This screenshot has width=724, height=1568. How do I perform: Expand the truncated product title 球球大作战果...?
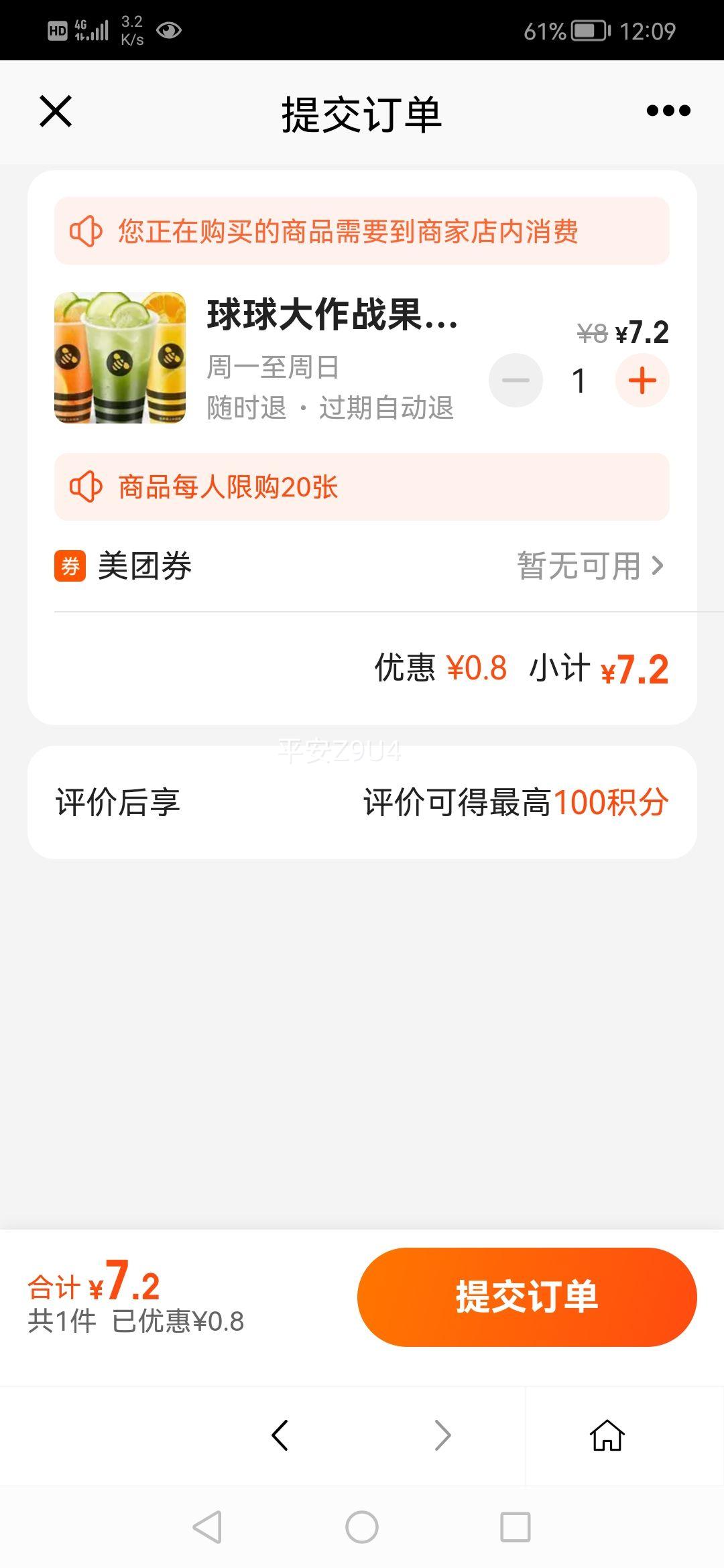pos(332,320)
